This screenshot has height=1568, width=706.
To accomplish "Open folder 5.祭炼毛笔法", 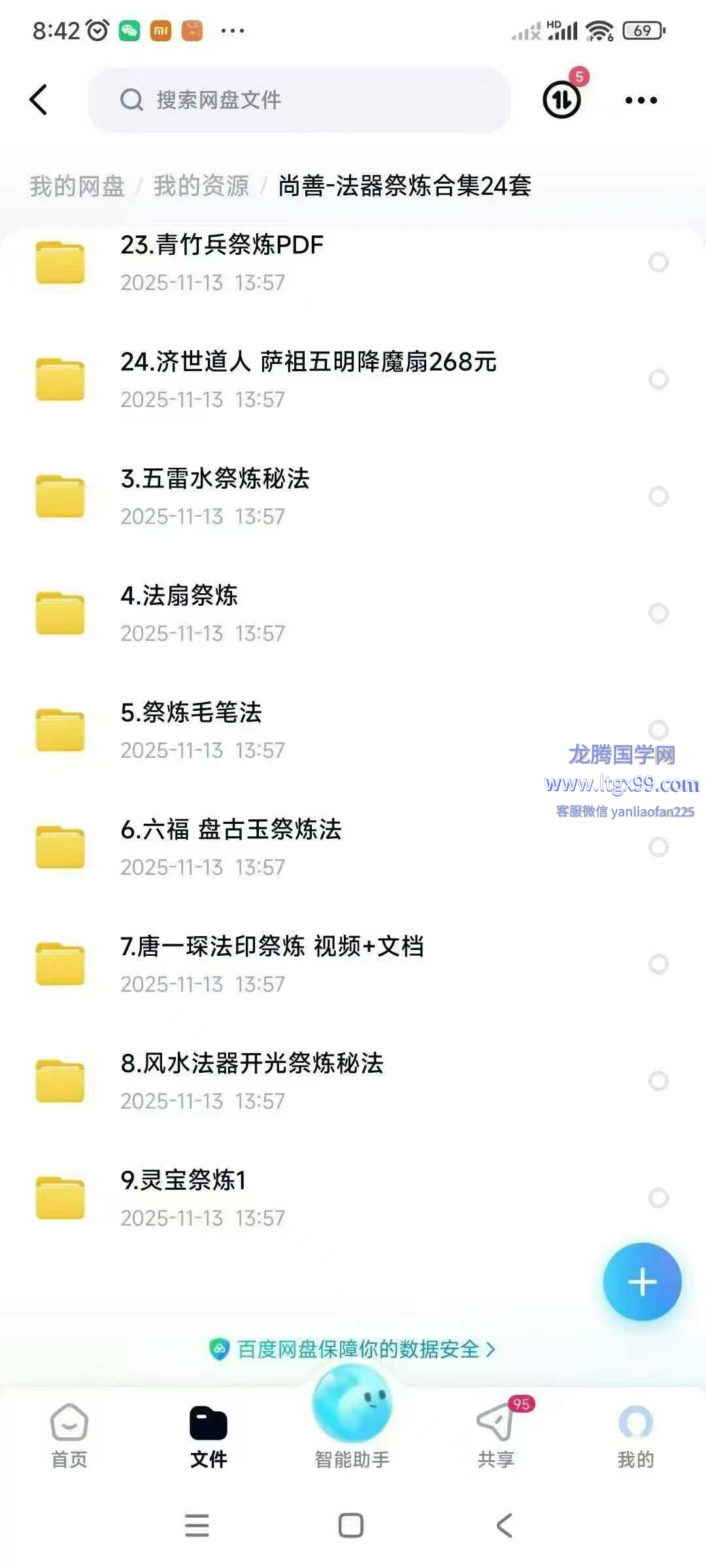I will (191, 728).
